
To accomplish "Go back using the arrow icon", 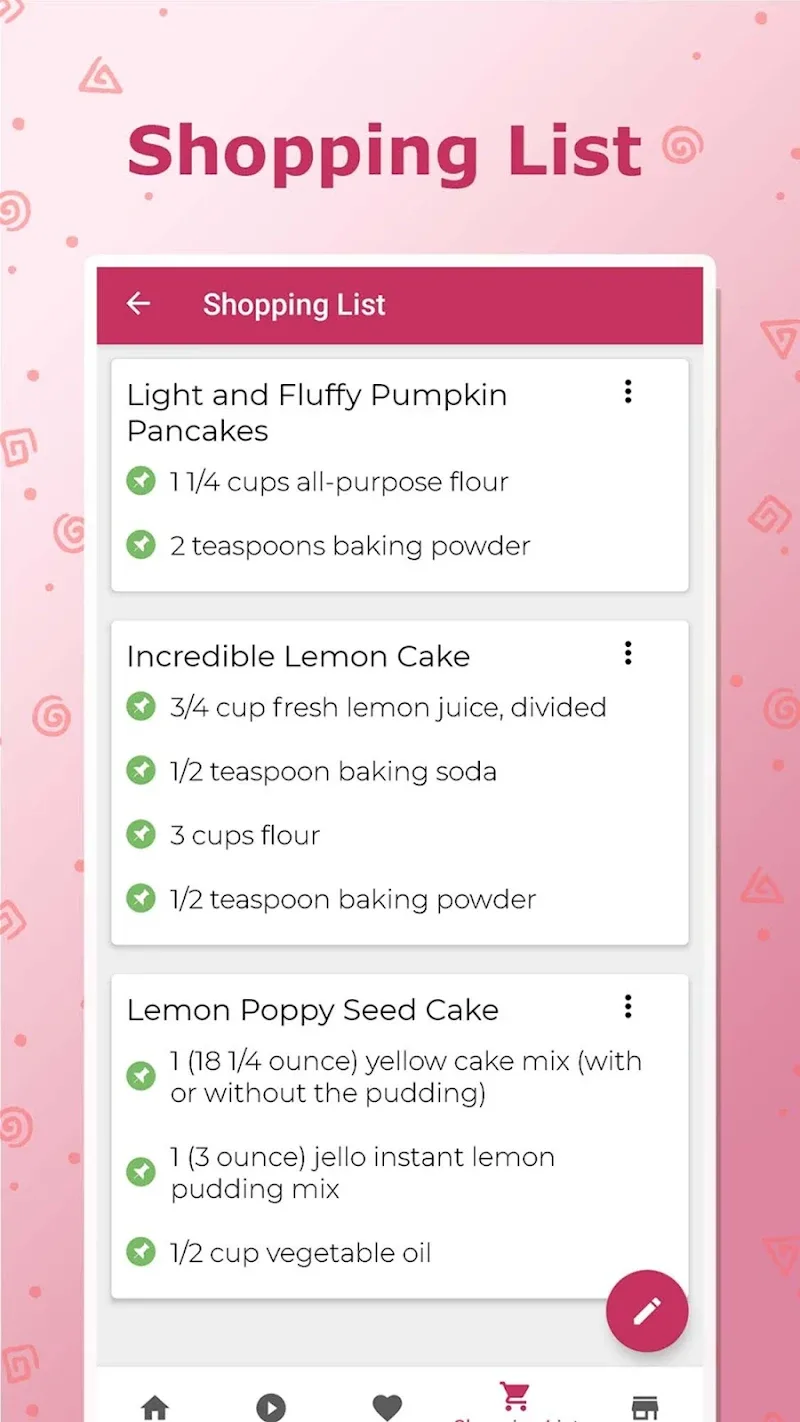I will [x=138, y=304].
